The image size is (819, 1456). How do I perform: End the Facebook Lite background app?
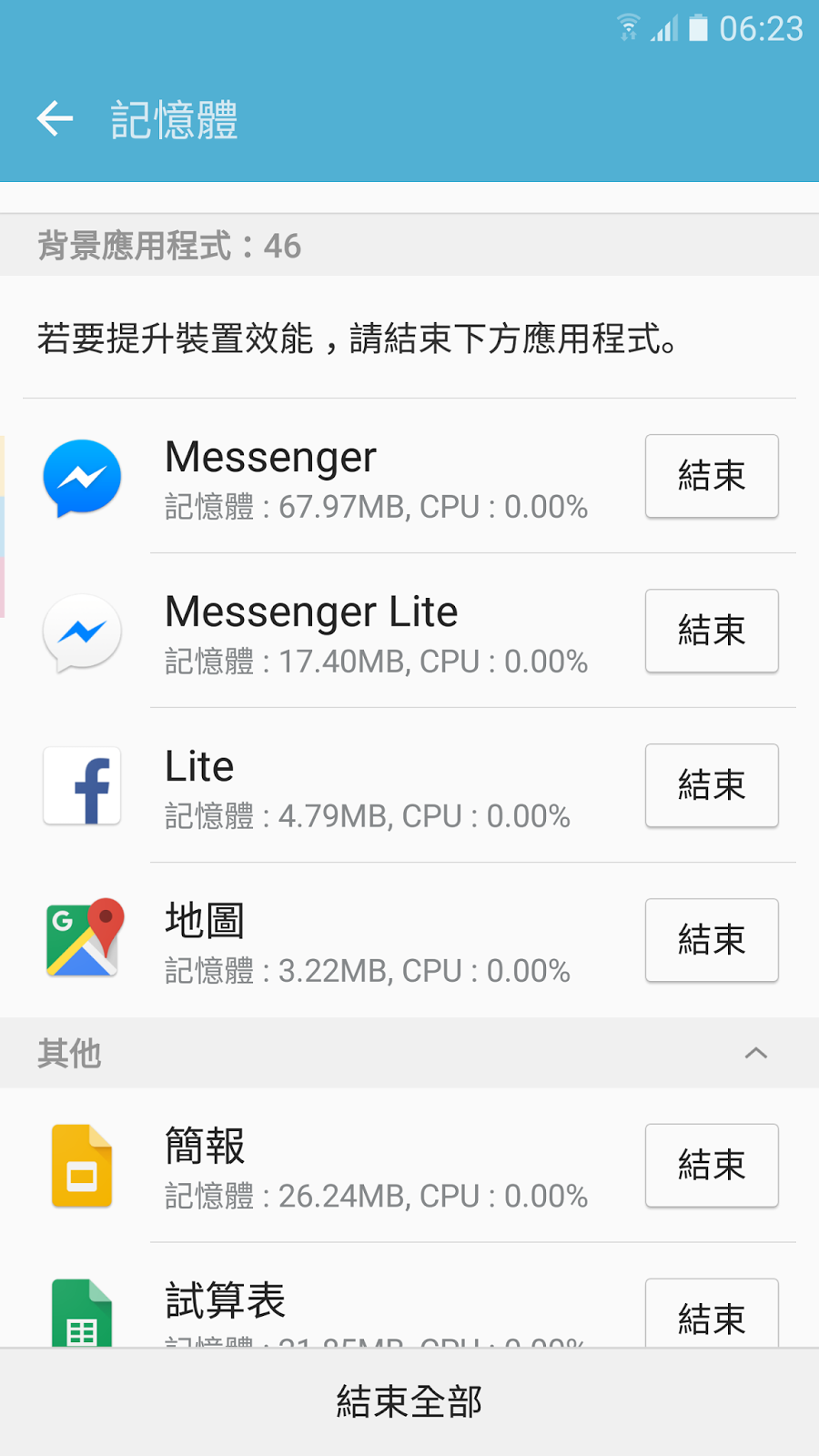(712, 785)
